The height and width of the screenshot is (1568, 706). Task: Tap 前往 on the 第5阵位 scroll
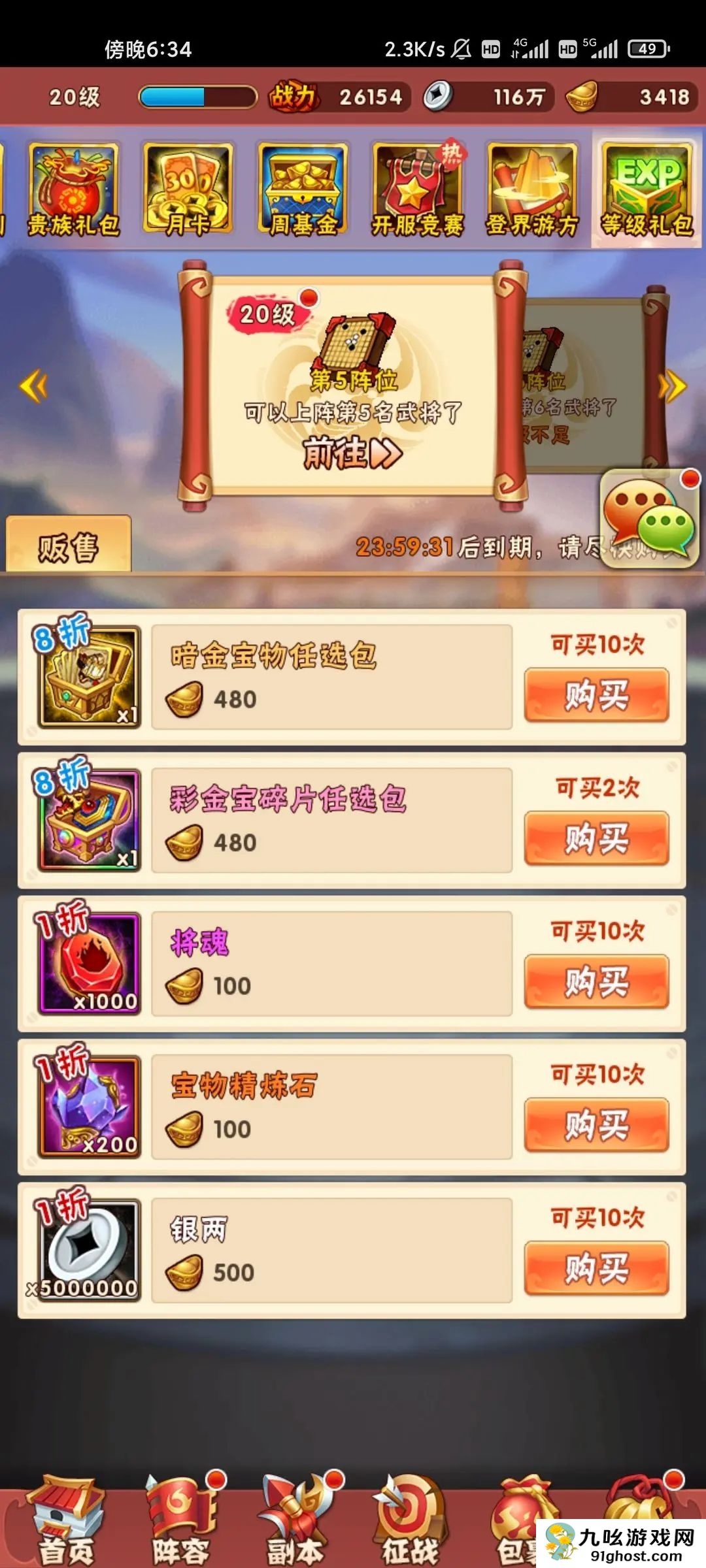click(352, 453)
